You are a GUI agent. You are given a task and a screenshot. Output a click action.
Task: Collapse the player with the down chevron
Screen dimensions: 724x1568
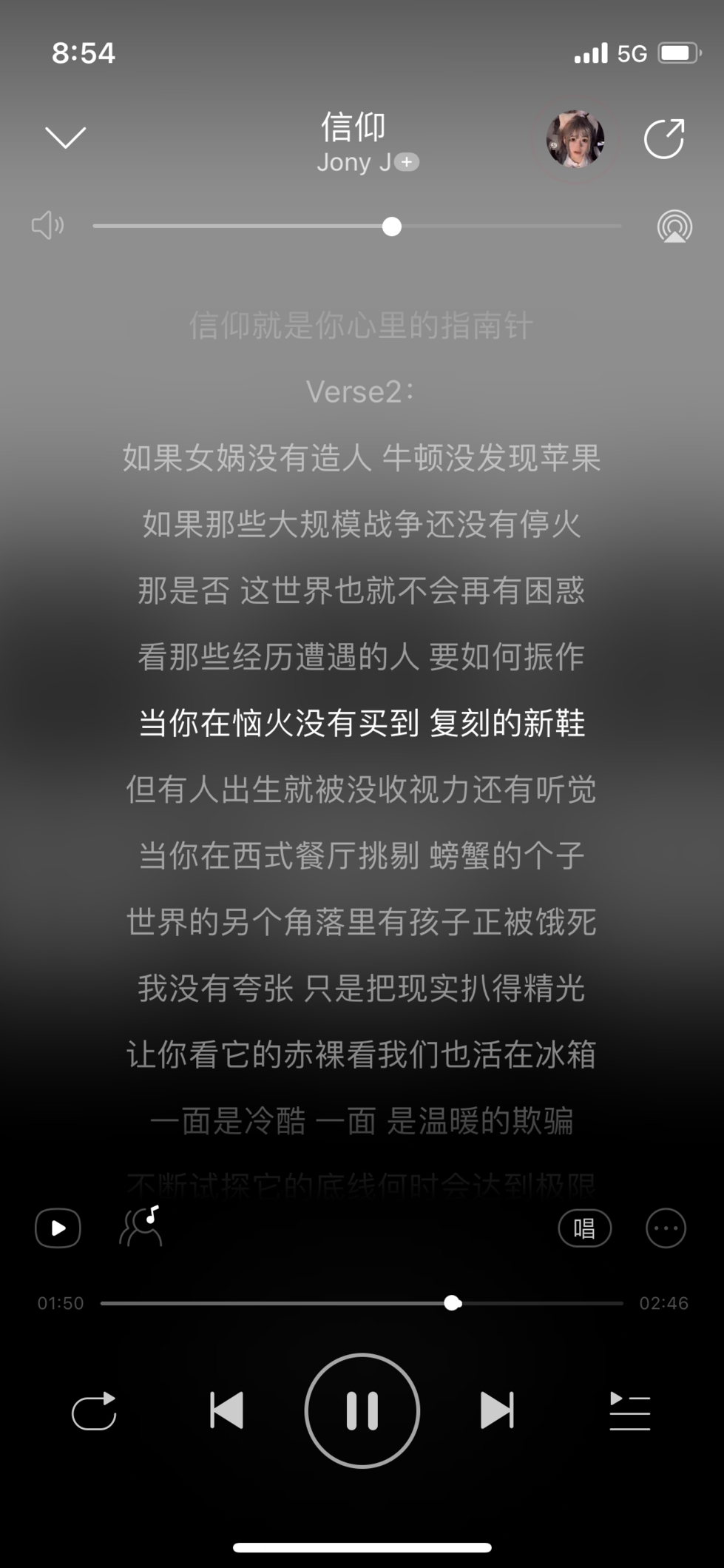tap(65, 138)
